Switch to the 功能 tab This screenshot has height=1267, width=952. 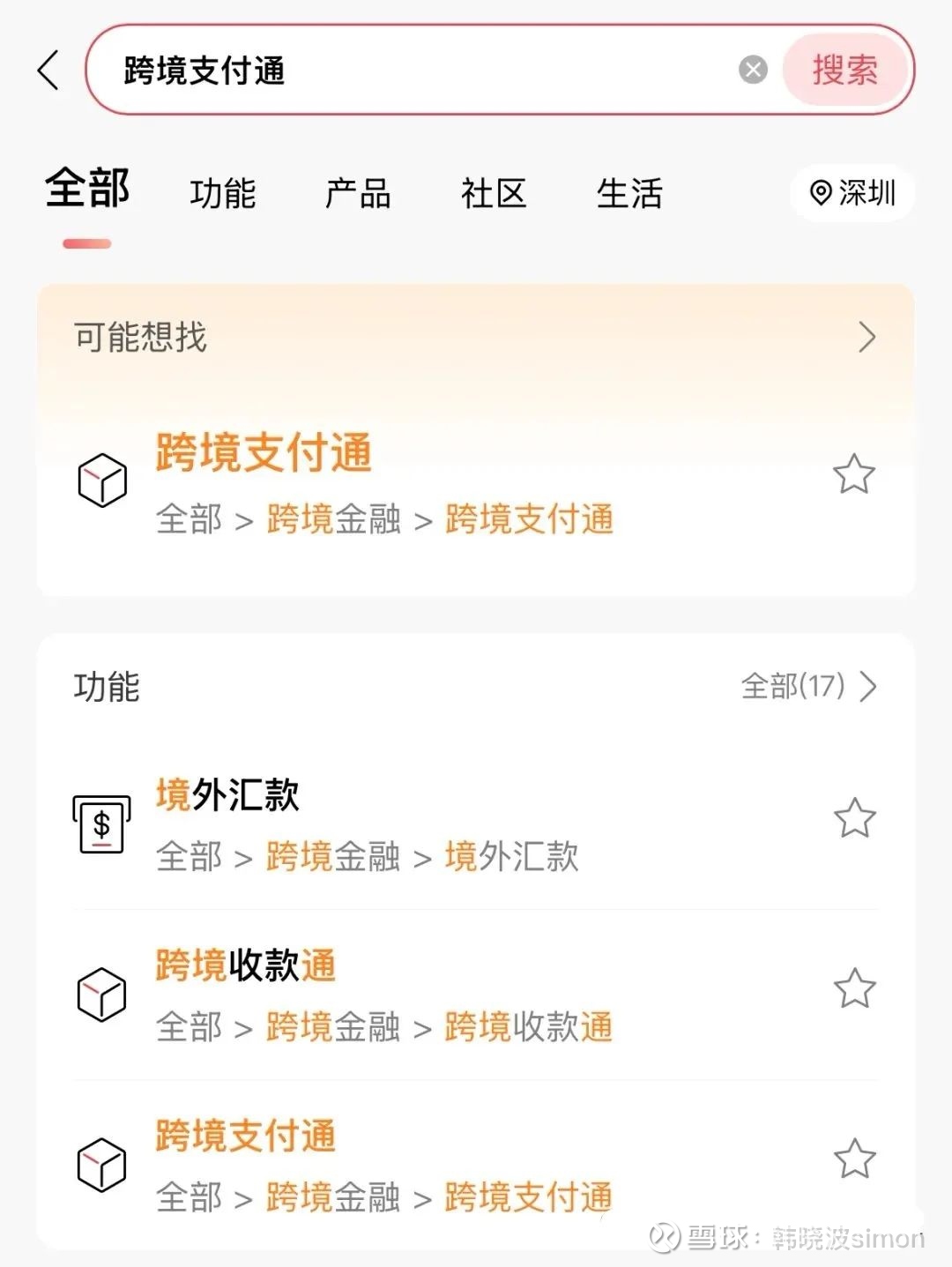click(x=223, y=192)
